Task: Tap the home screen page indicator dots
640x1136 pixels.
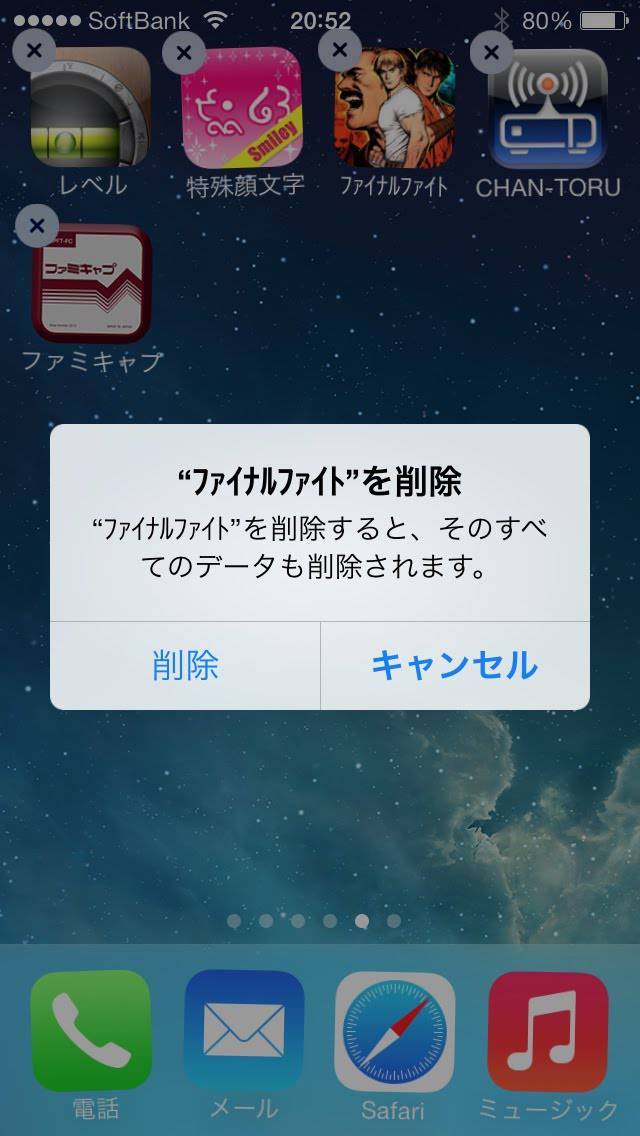Action: tap(314, 920)
